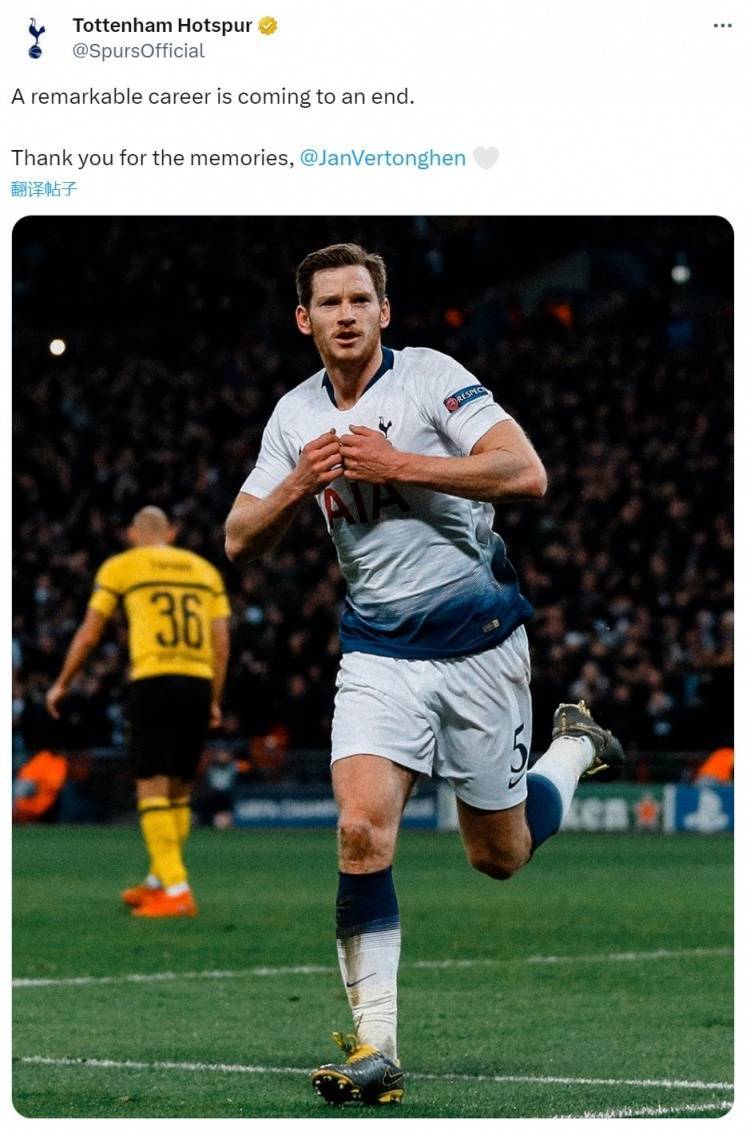Screen dimensions: 750x1131
Task: Open the @JanVertonghen mention link
Action: click(x=382, y=158)
